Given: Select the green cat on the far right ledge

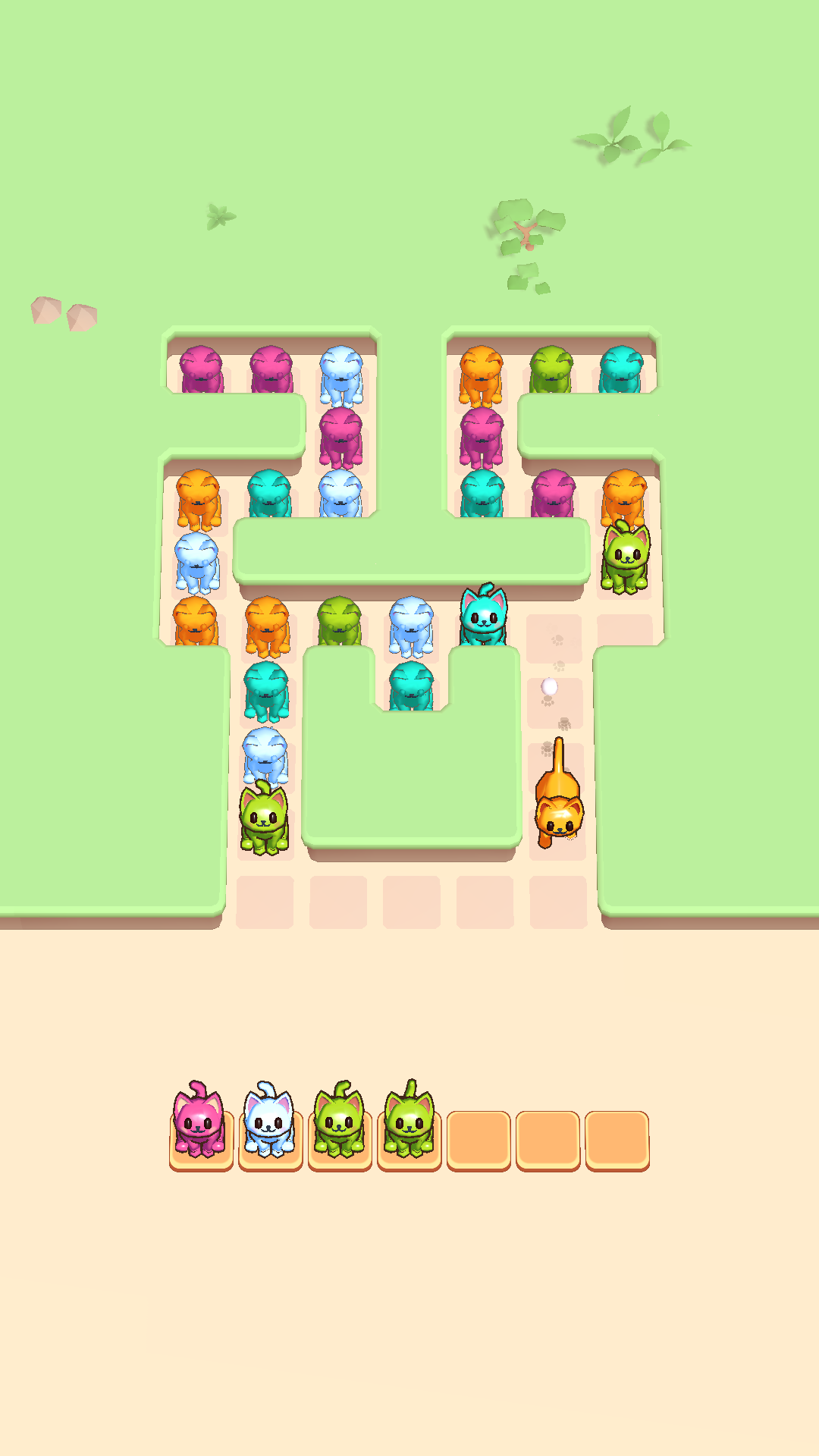Looking at the screenshot, I should (x=626, y=557).
